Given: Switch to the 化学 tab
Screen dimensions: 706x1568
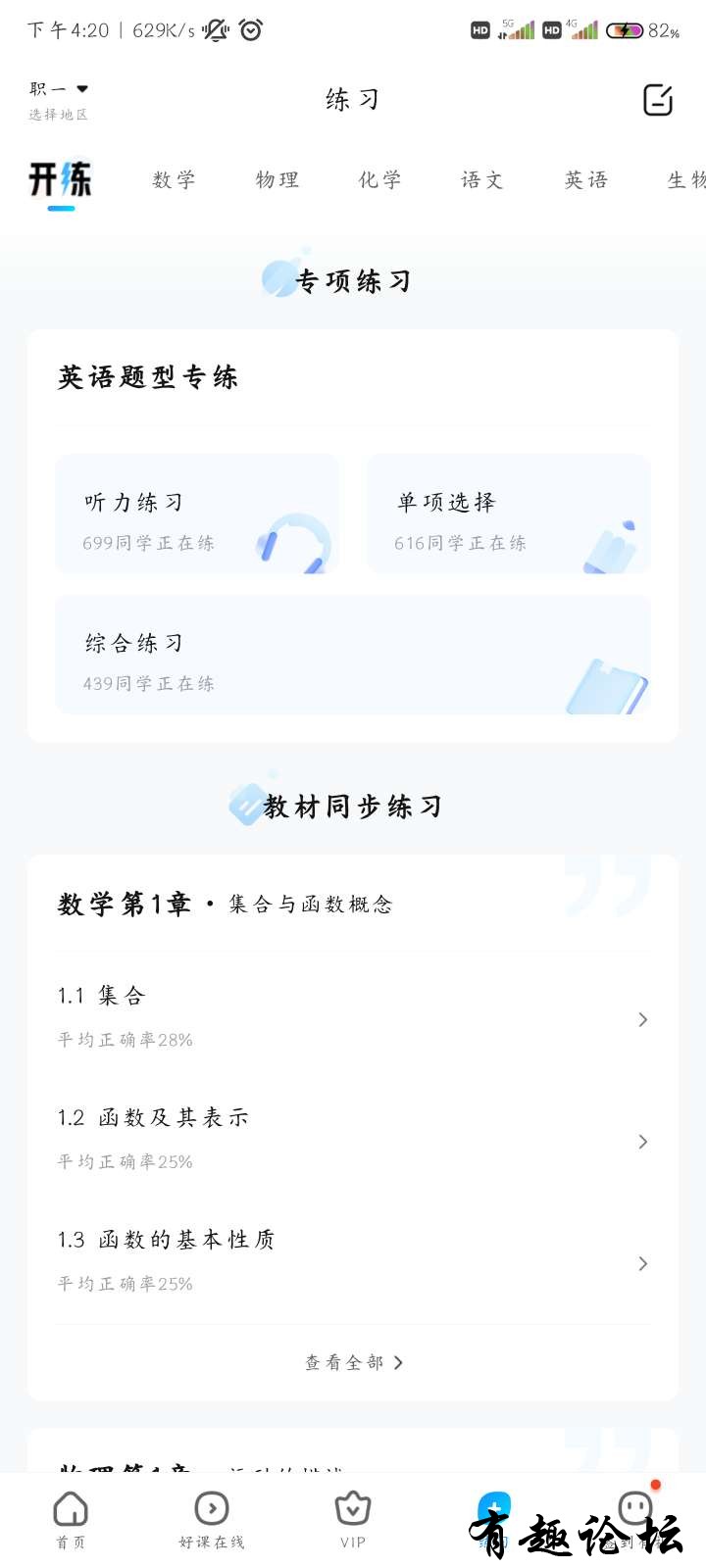Looking at the screenshot, I should [x=380, y=180].
